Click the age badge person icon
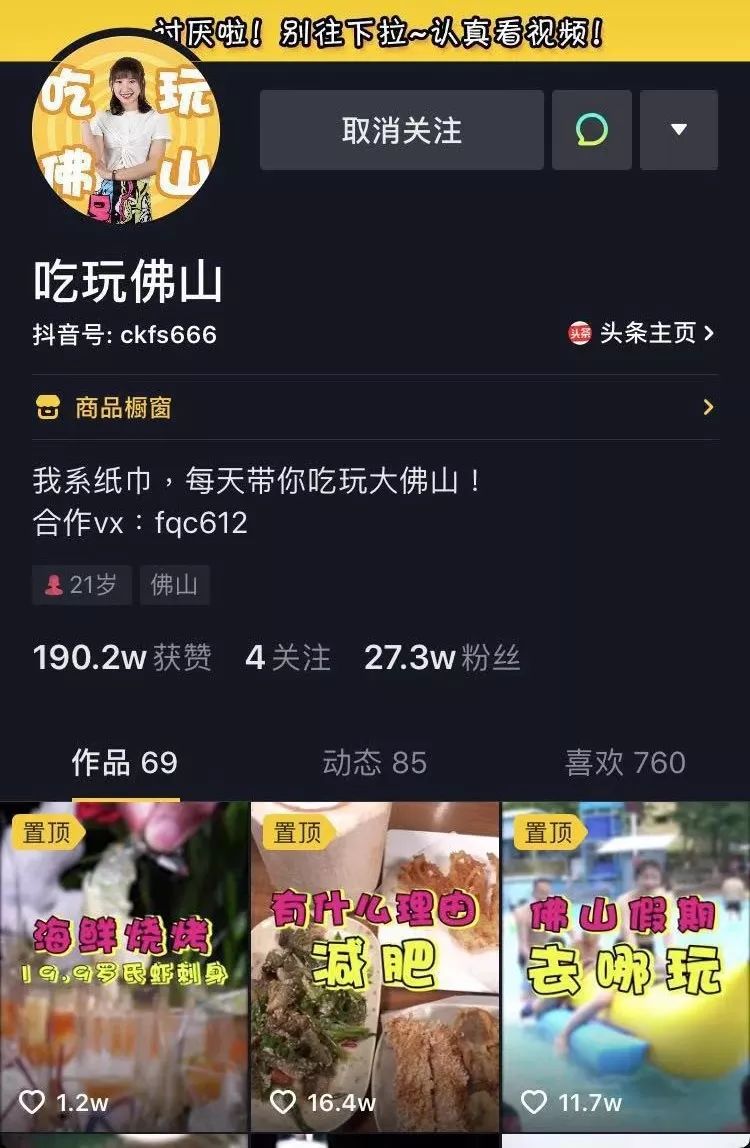Screen dimensions: 750x1148 (x=51, y=586)
